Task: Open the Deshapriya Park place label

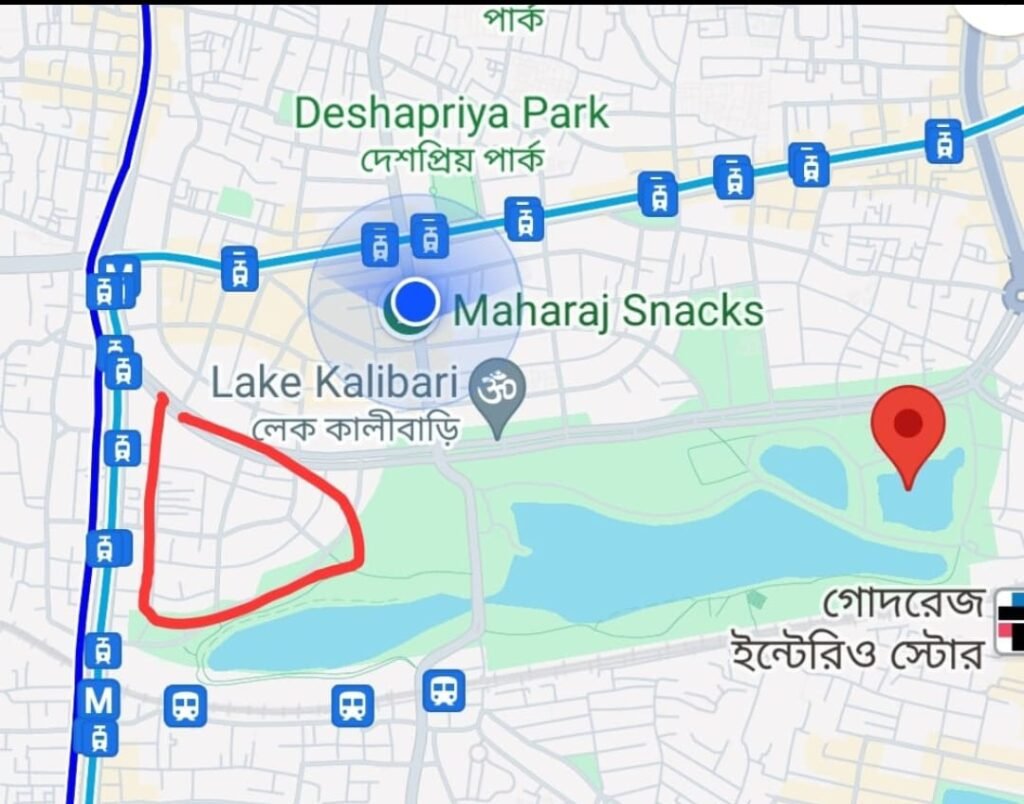Action: coord(451,114)
